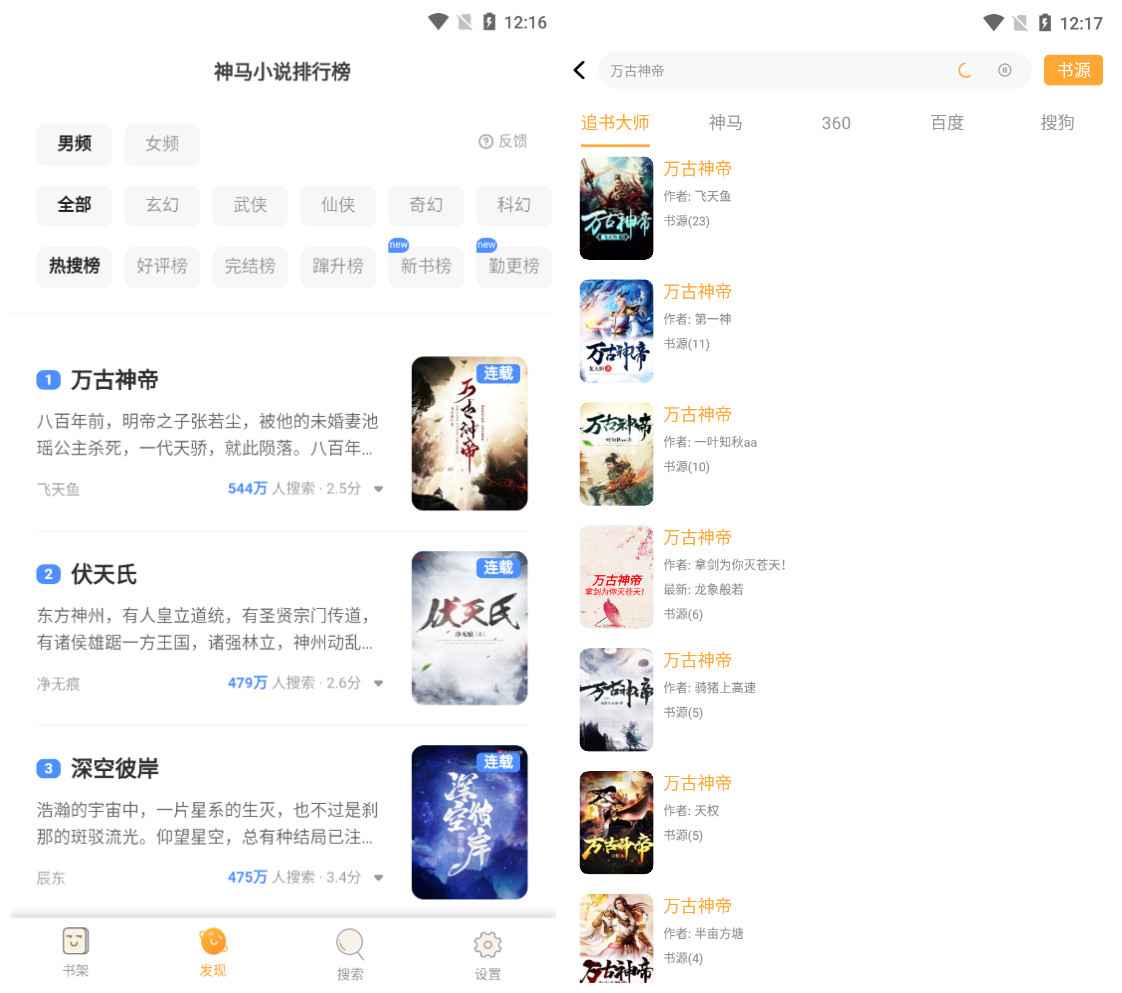This screenshot has height=993, width=1122.
Task: Filter ranking by 仙侠 genre
Action: pos(337,206)
